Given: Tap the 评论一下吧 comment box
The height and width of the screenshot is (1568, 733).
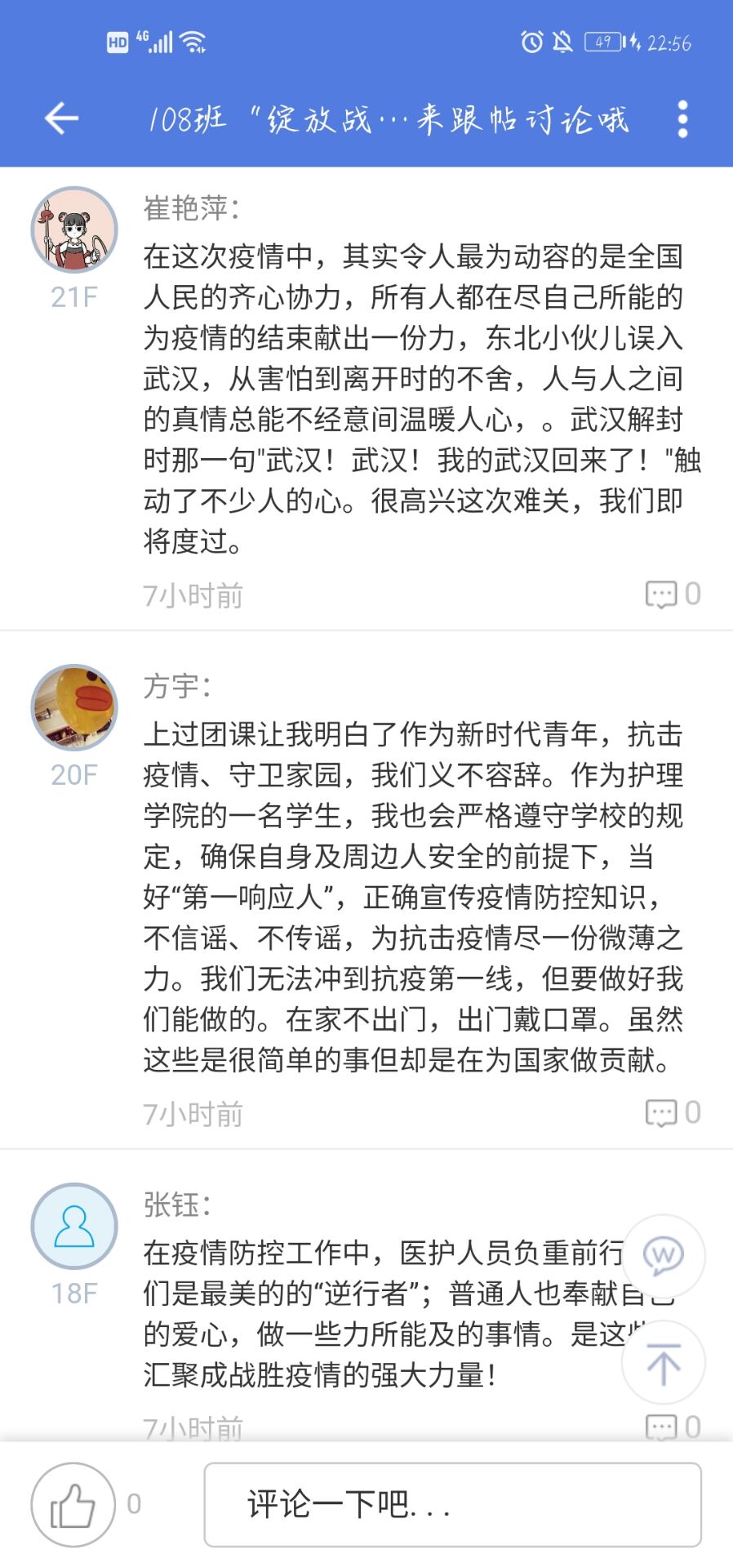Looking at the screenshot, I should 452,1503.
